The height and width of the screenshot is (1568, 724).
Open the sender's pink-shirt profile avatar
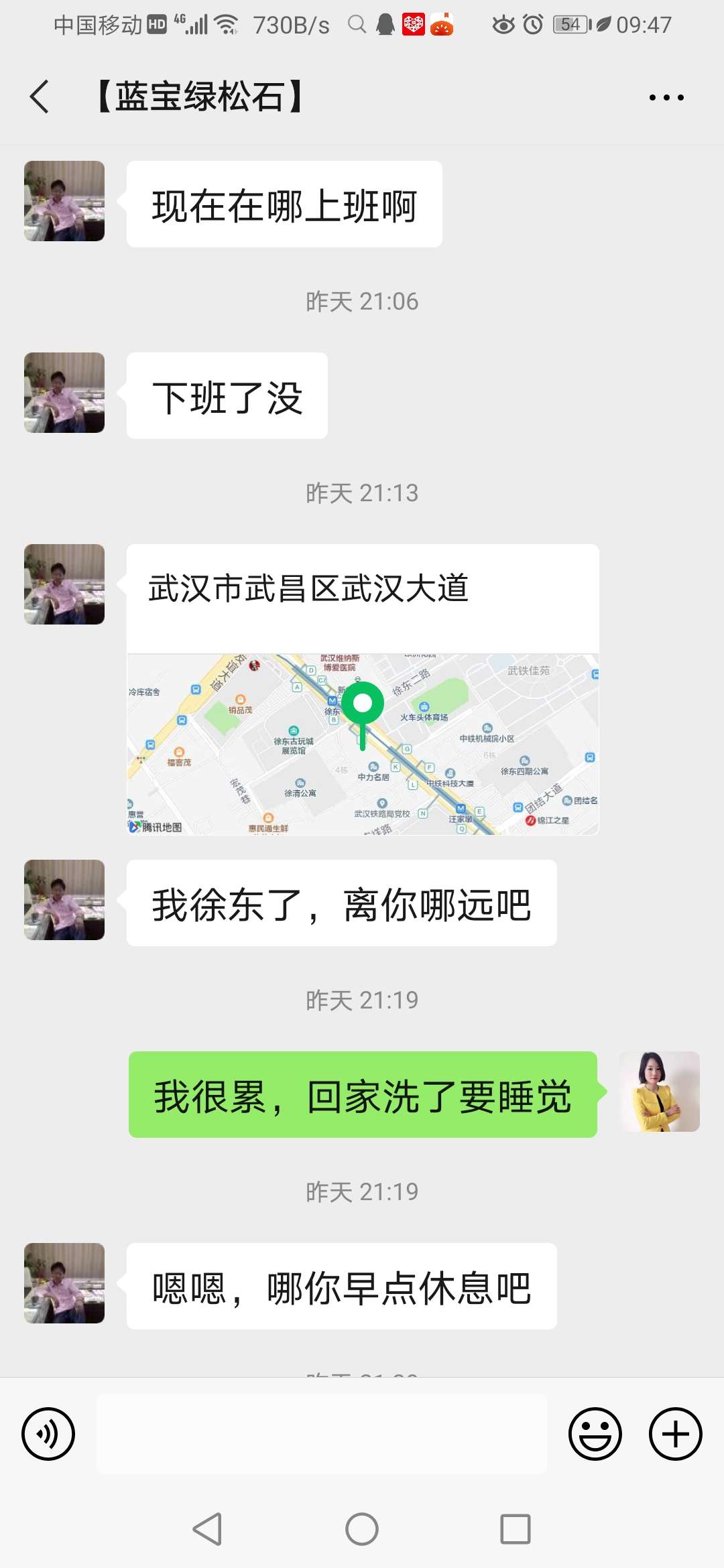point(64,200)
